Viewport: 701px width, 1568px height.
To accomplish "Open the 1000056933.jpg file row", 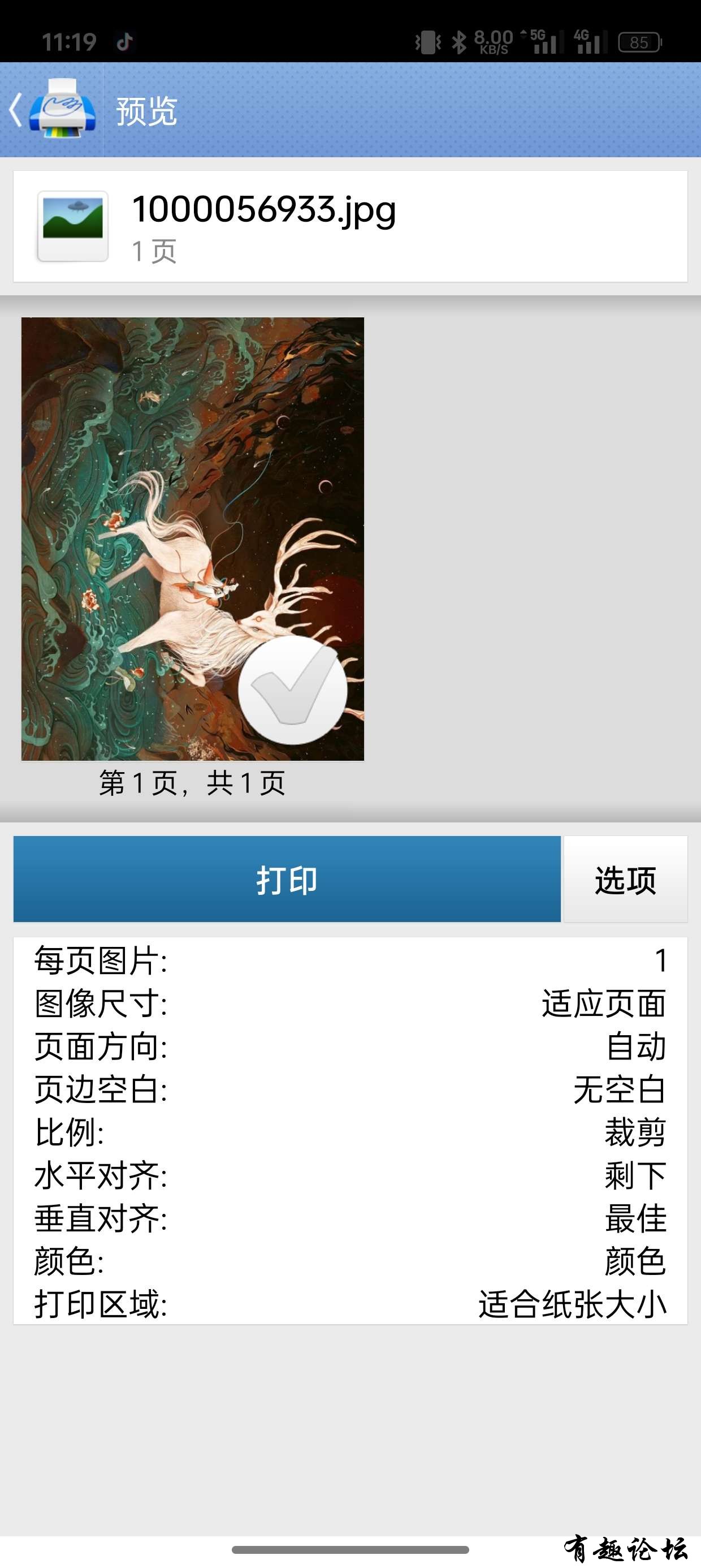I will [x=350, y=226].
